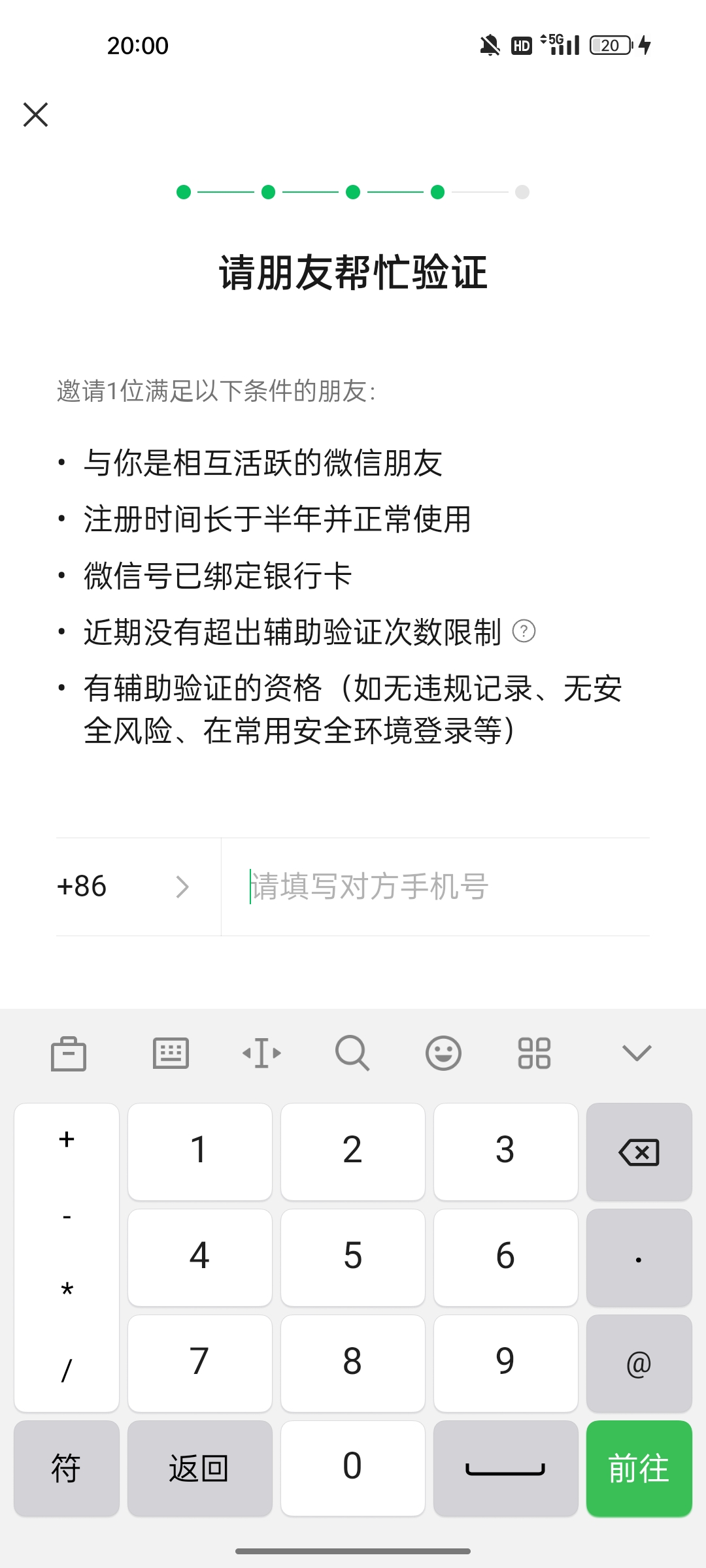Open the cursor movement tool
Screen dimensions: 706x1568
261,1053
